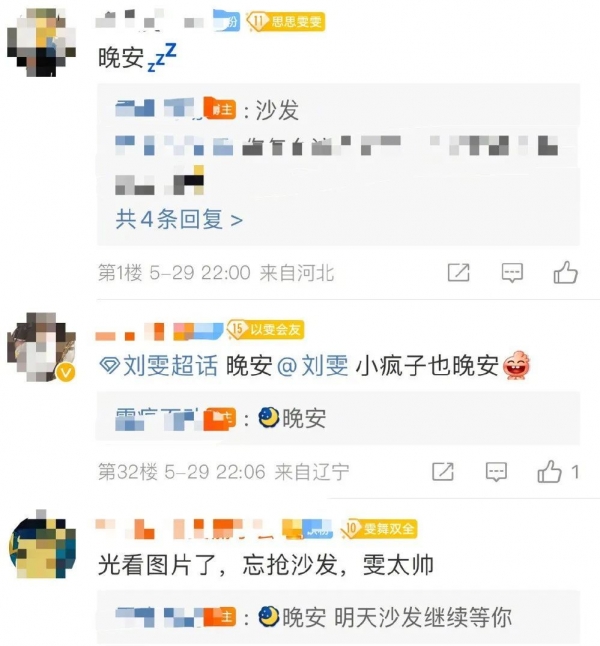
Task: Like the 第32楼 comment
Action: point(558,472)
